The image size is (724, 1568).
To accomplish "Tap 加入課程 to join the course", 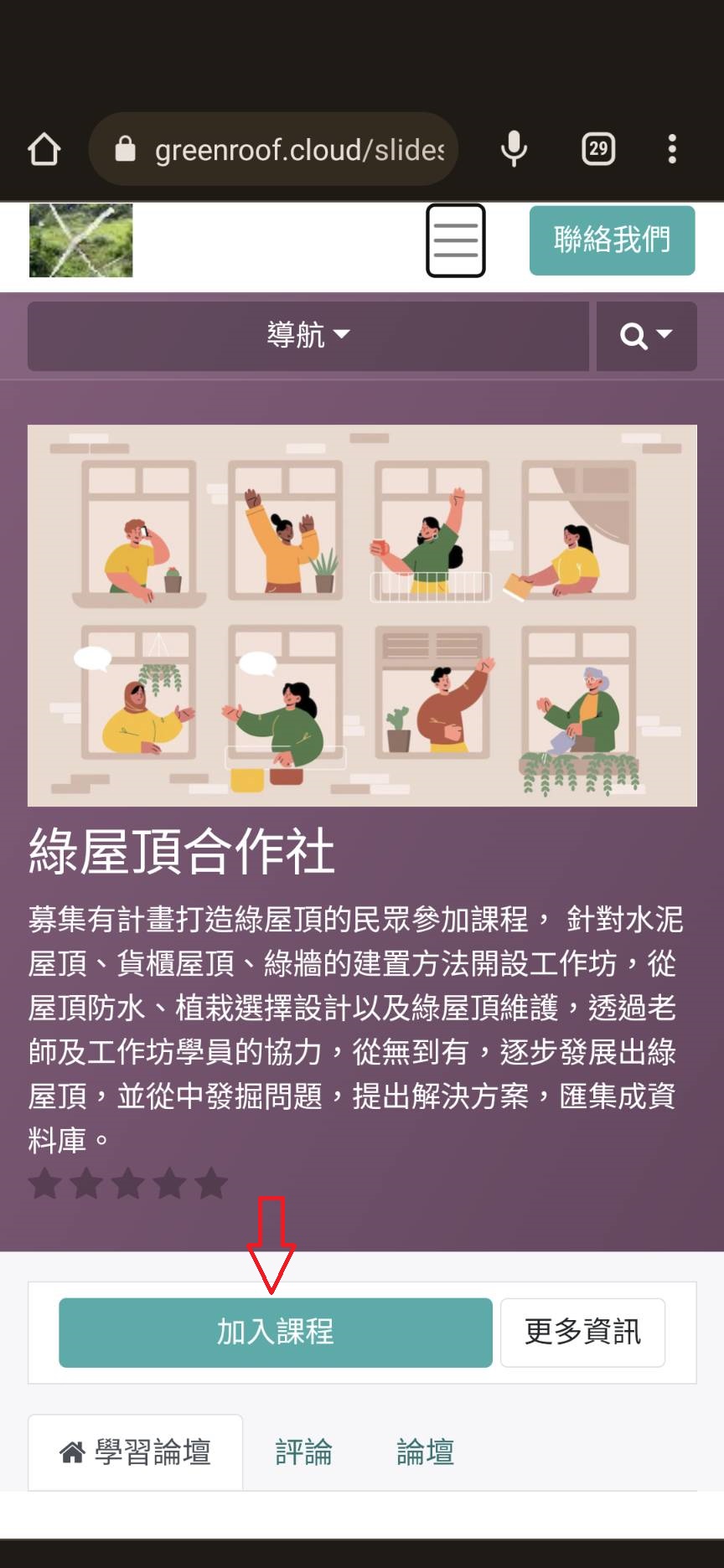I will click(x=275, y=1332).
